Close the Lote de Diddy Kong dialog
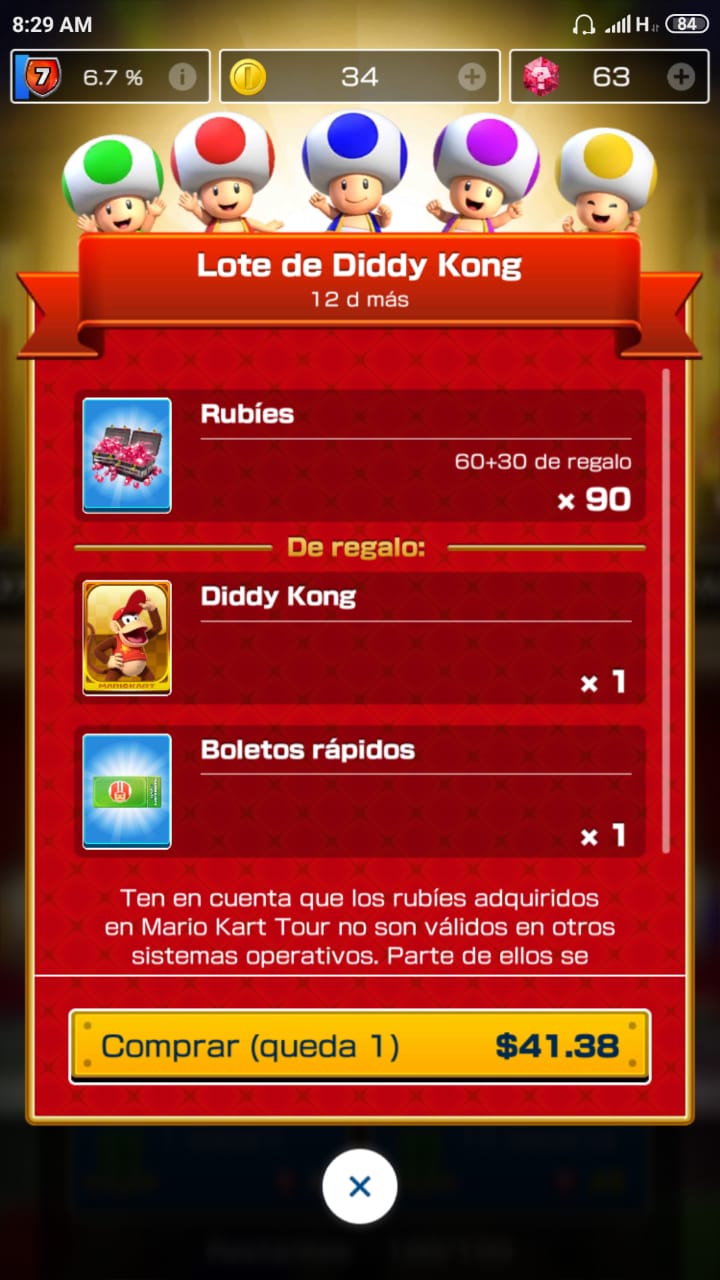This screenshot has width=720, height=1280. point(360,1187)
